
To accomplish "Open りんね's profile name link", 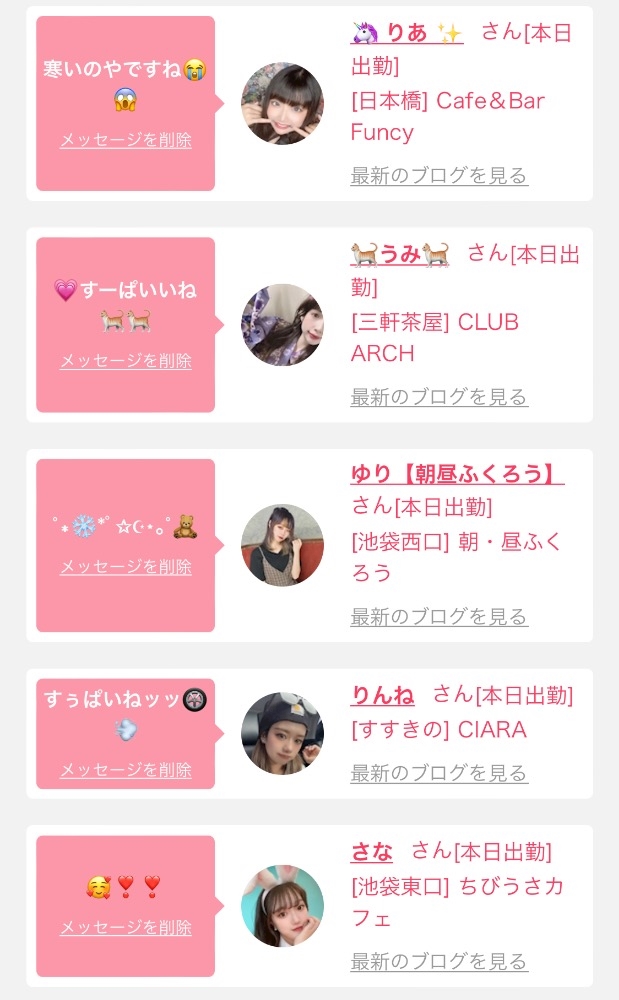I will 383,695.
